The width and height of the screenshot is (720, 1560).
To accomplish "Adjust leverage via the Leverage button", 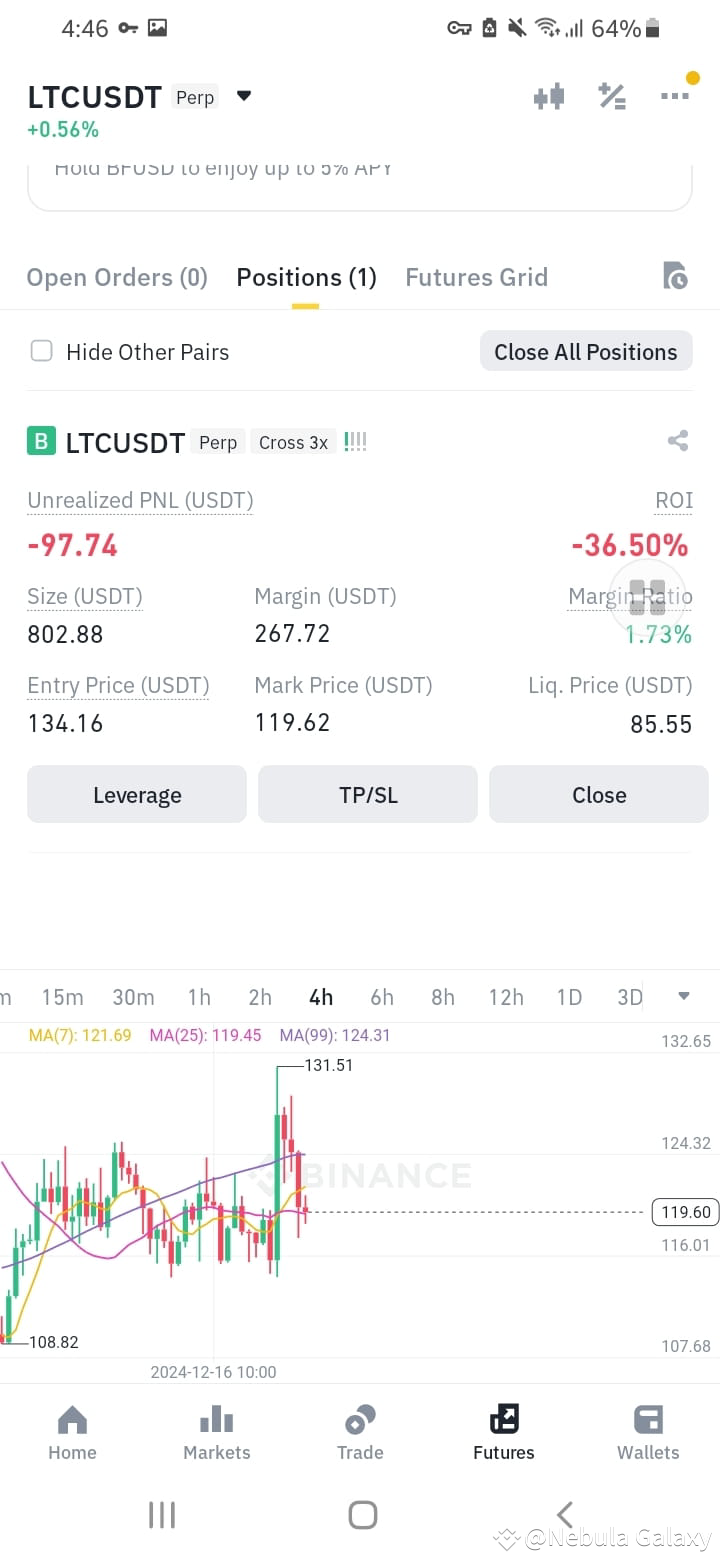I will pos(136,794).
